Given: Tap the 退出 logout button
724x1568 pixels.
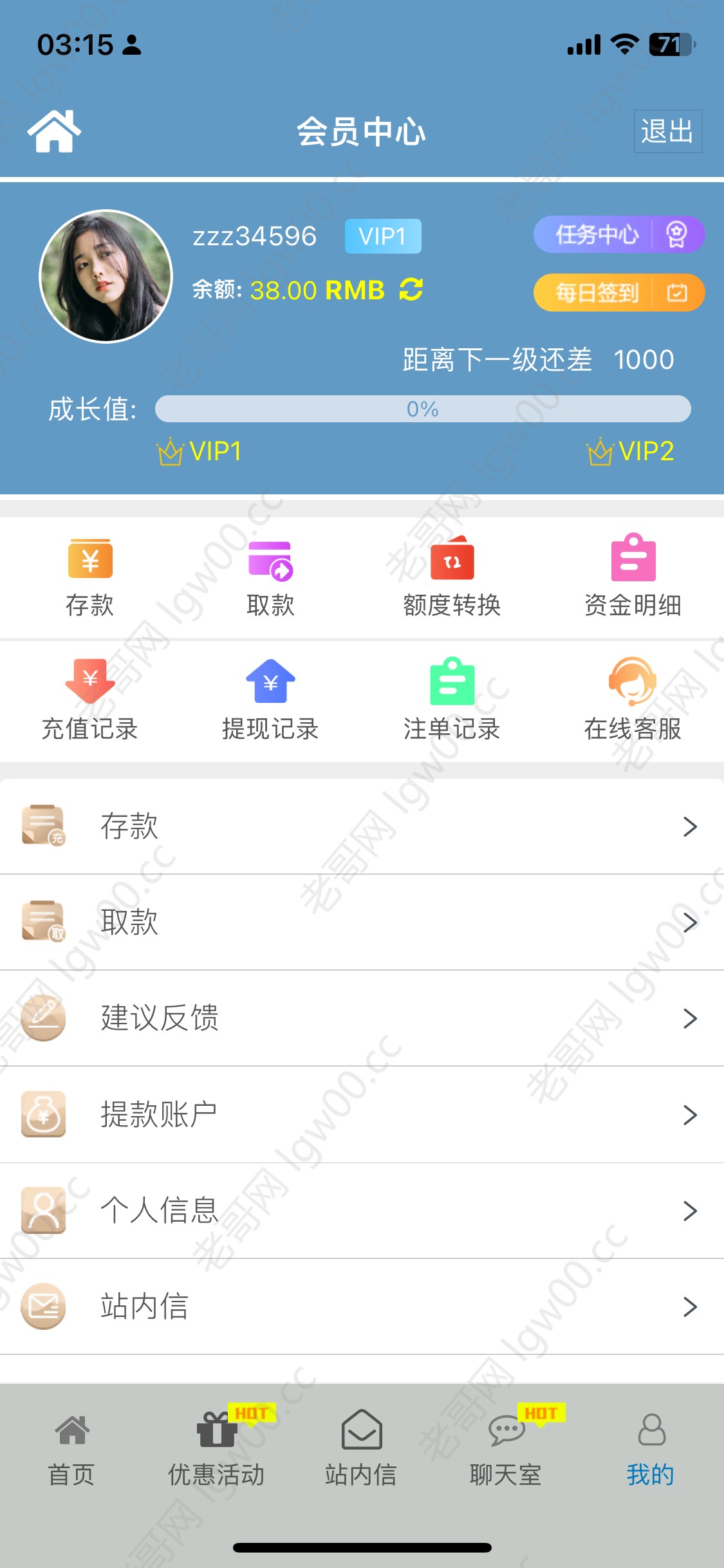Looking at the screenshot, I should pos(667,131).
